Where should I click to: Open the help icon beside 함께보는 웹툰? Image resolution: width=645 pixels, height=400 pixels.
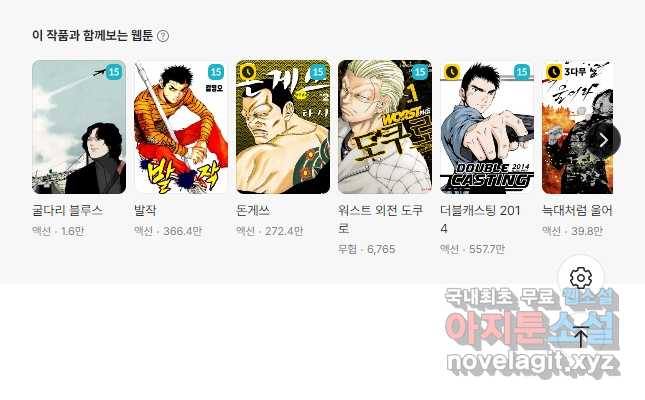click(163, 36)
